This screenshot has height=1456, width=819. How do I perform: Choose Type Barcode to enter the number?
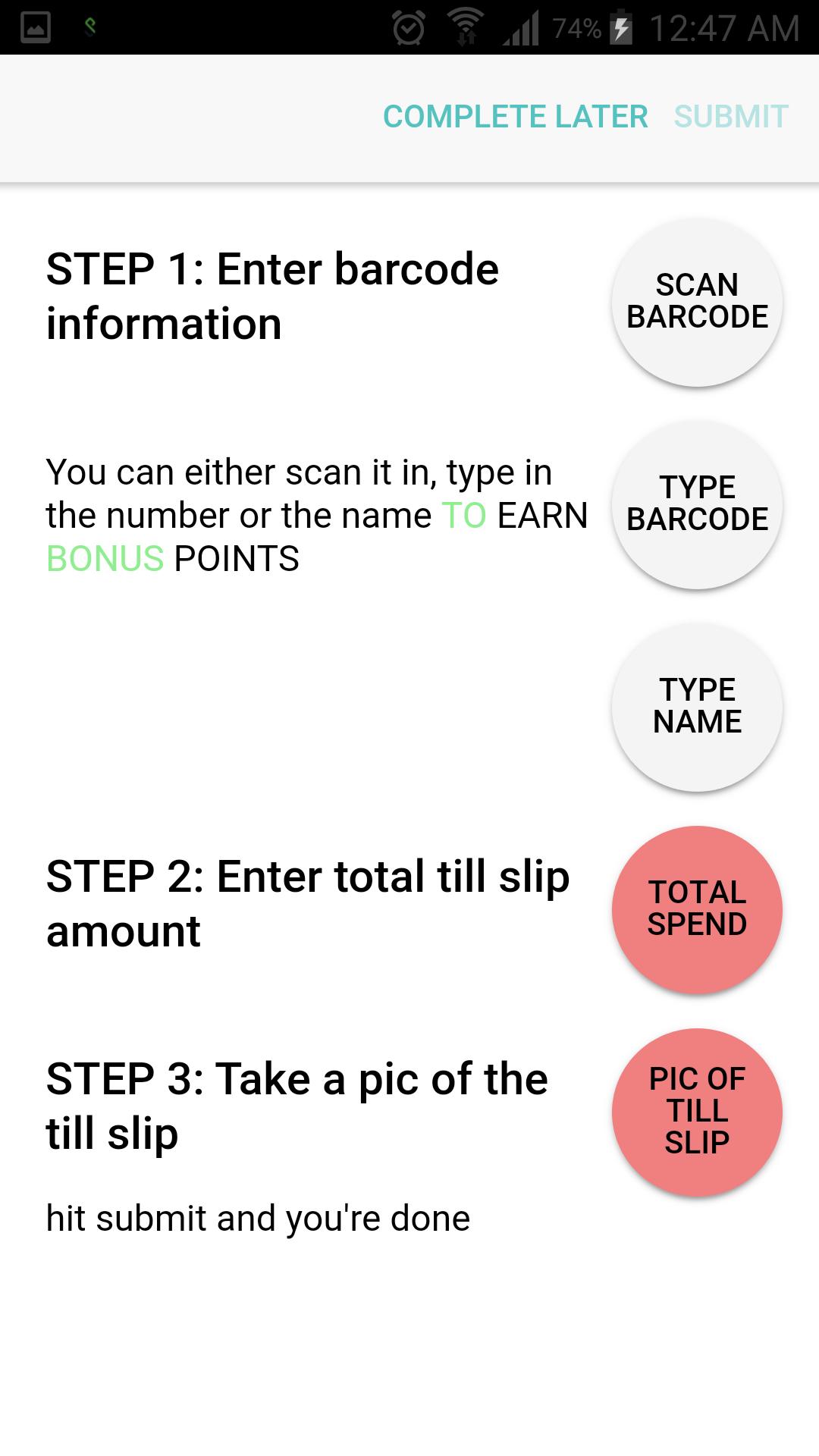[x=697, y=504]
